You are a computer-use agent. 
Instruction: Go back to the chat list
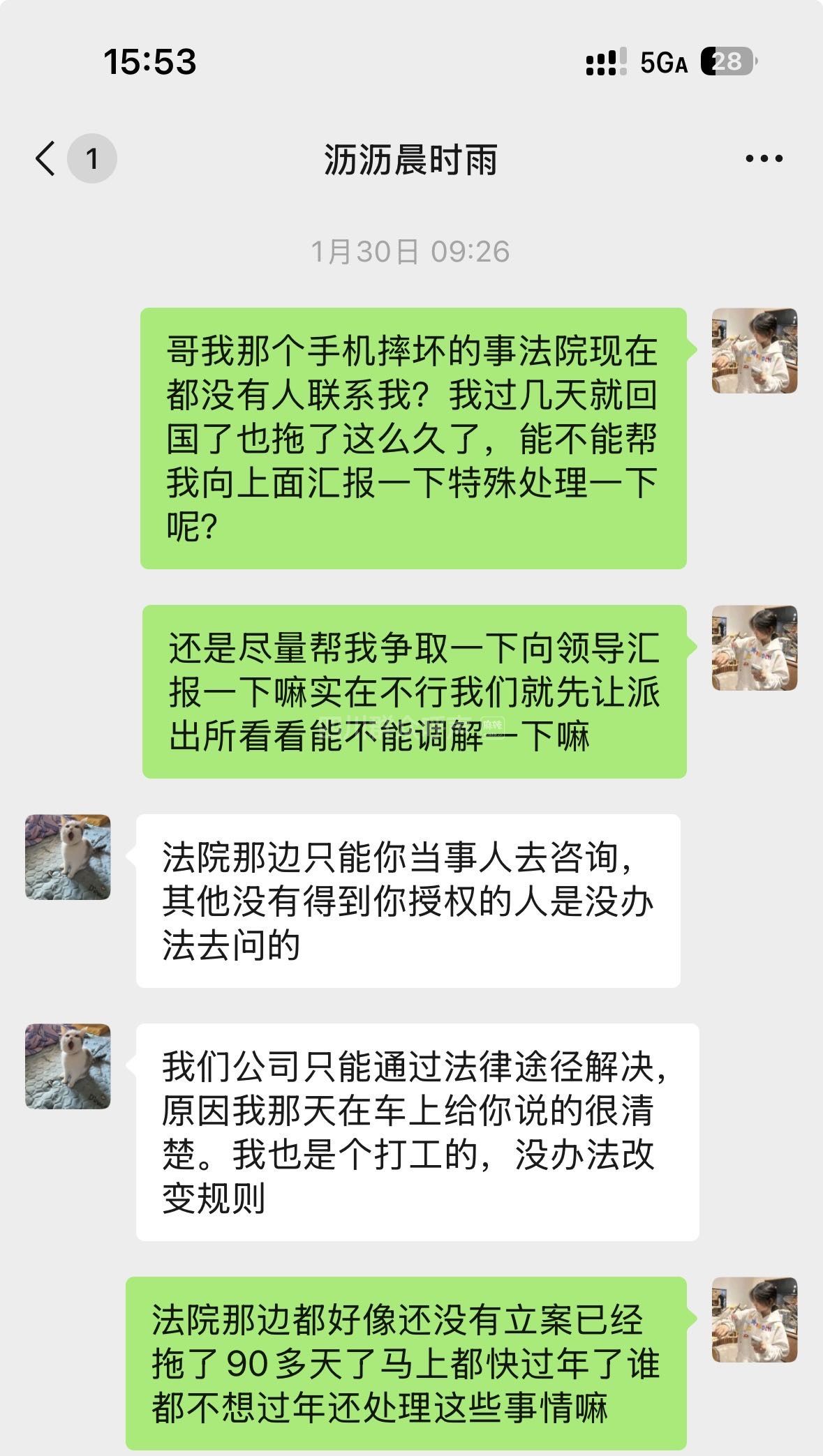tap(46, 158)
